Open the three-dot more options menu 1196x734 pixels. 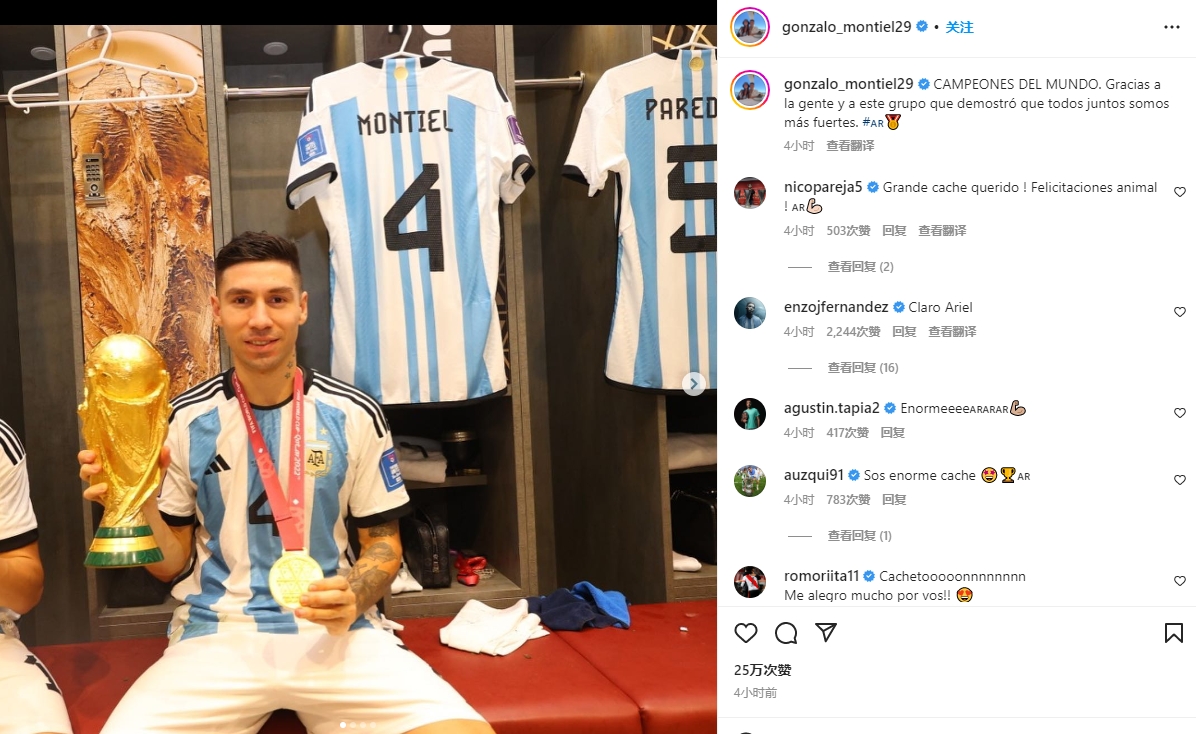pyautogui.click(x=1172, y=27)
